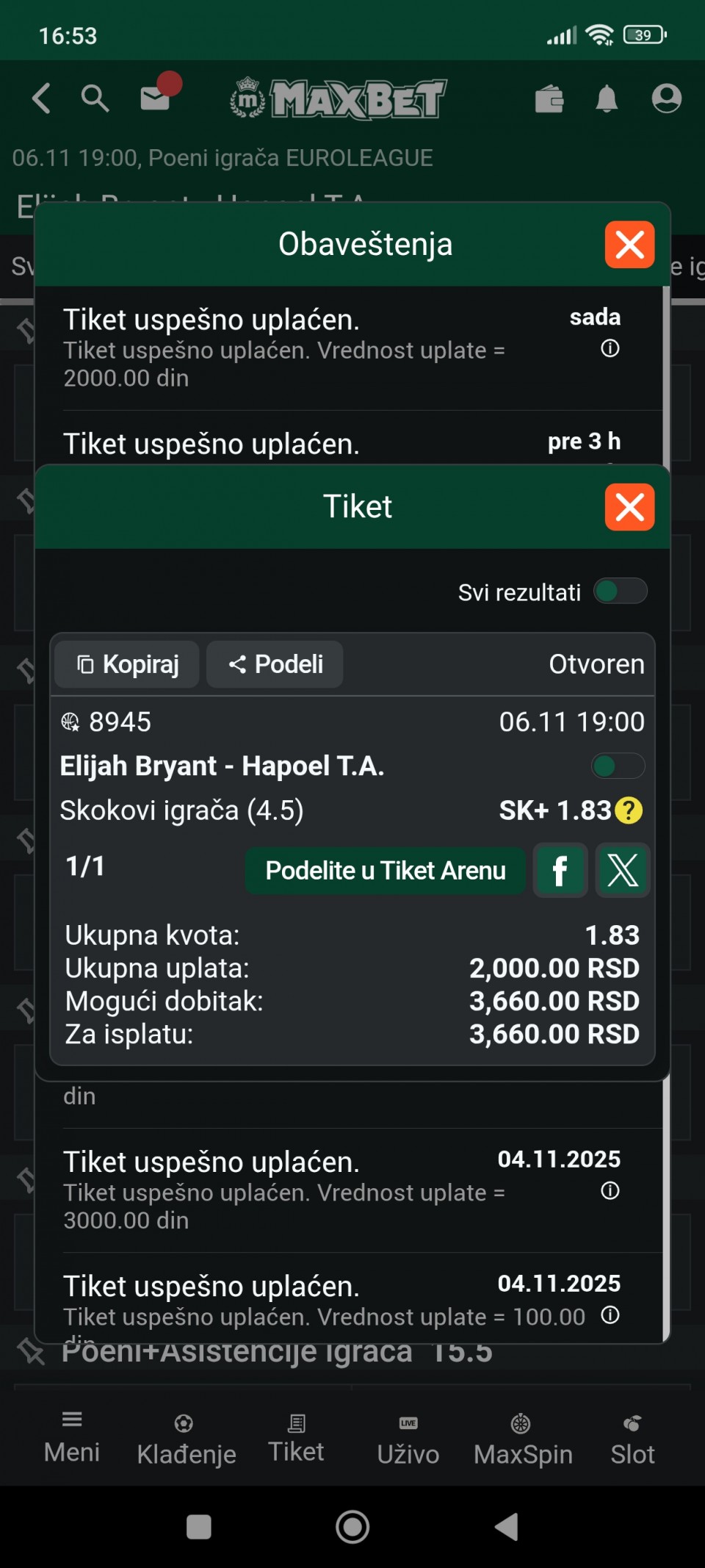Close the Tiket dialog
Image resolution: width=705 pixels, height=1568 pixels.
click(629, 507)
